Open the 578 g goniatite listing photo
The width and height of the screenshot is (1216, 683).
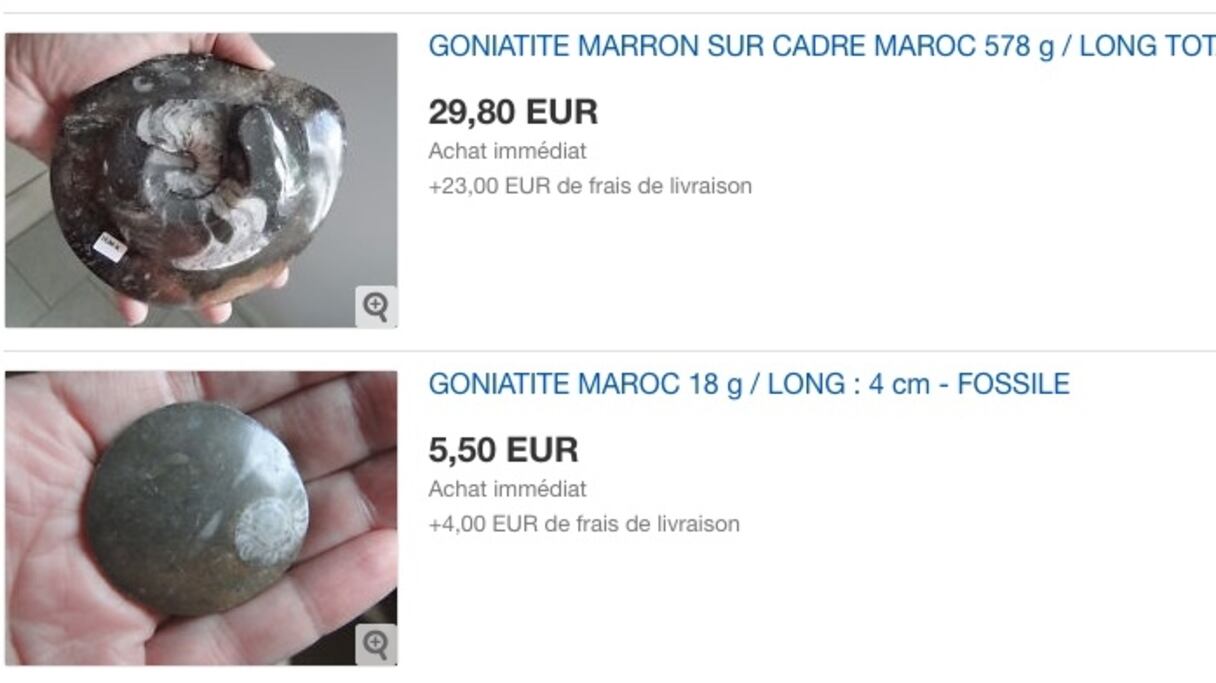[x=200, y=180]
